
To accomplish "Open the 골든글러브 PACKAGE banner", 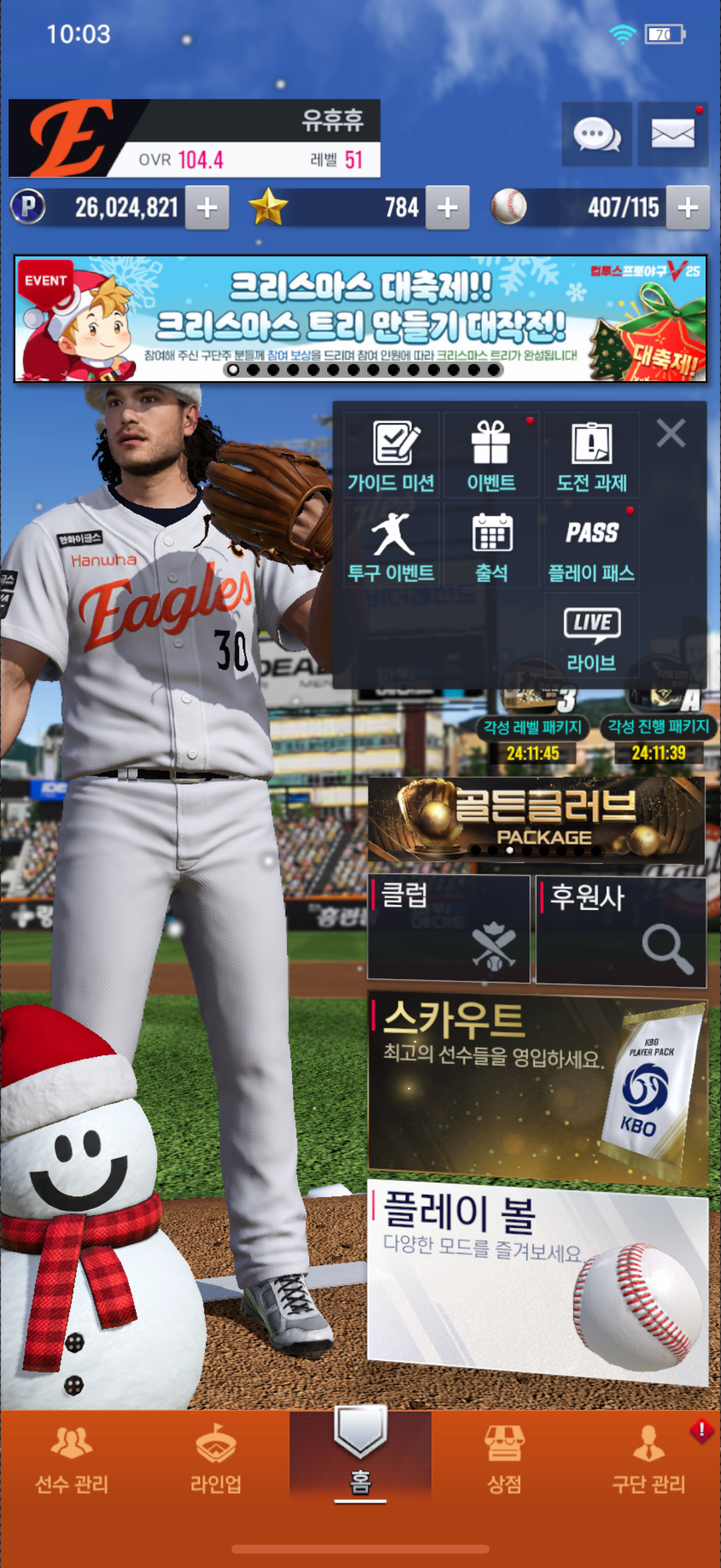I will pos(536,819).
